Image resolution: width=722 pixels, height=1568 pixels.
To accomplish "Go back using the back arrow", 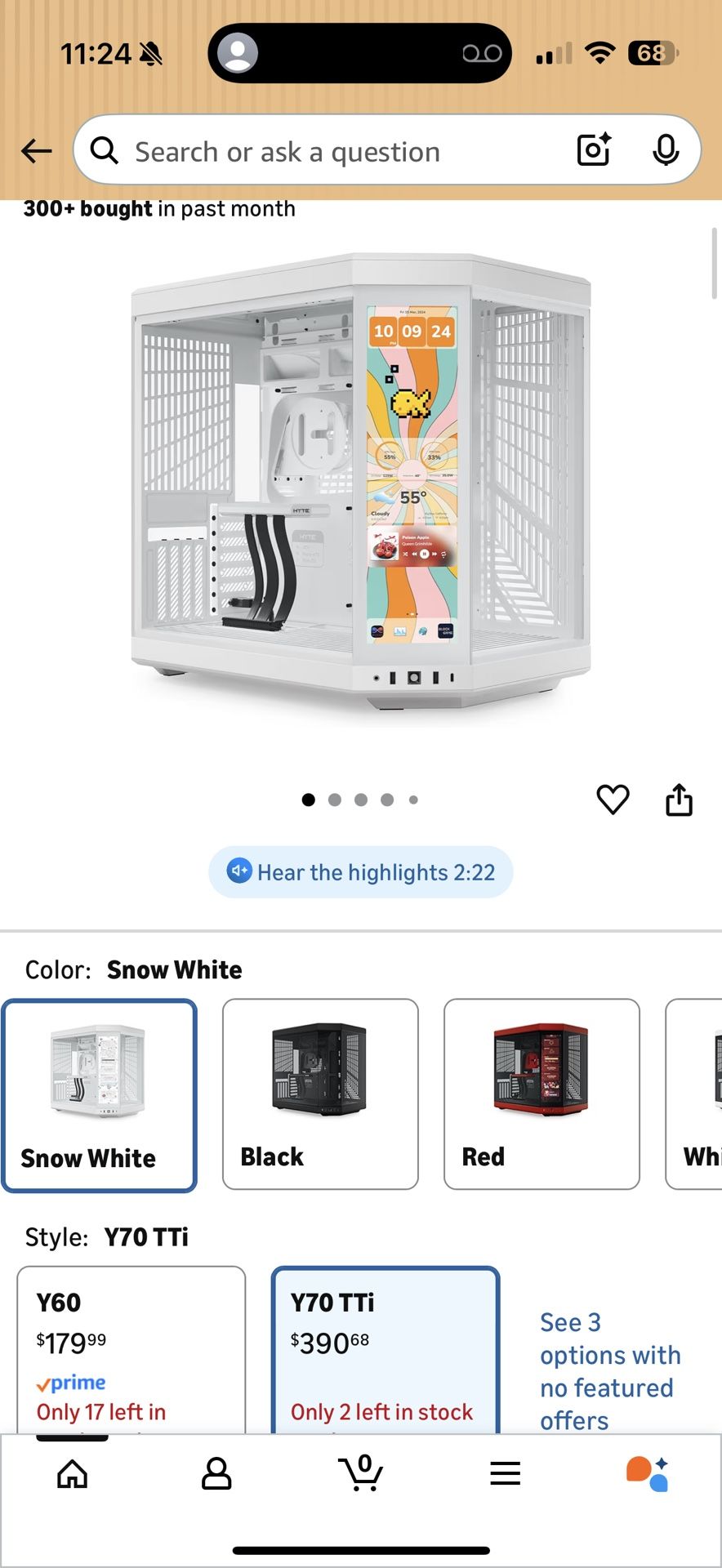I will [37, 151].
